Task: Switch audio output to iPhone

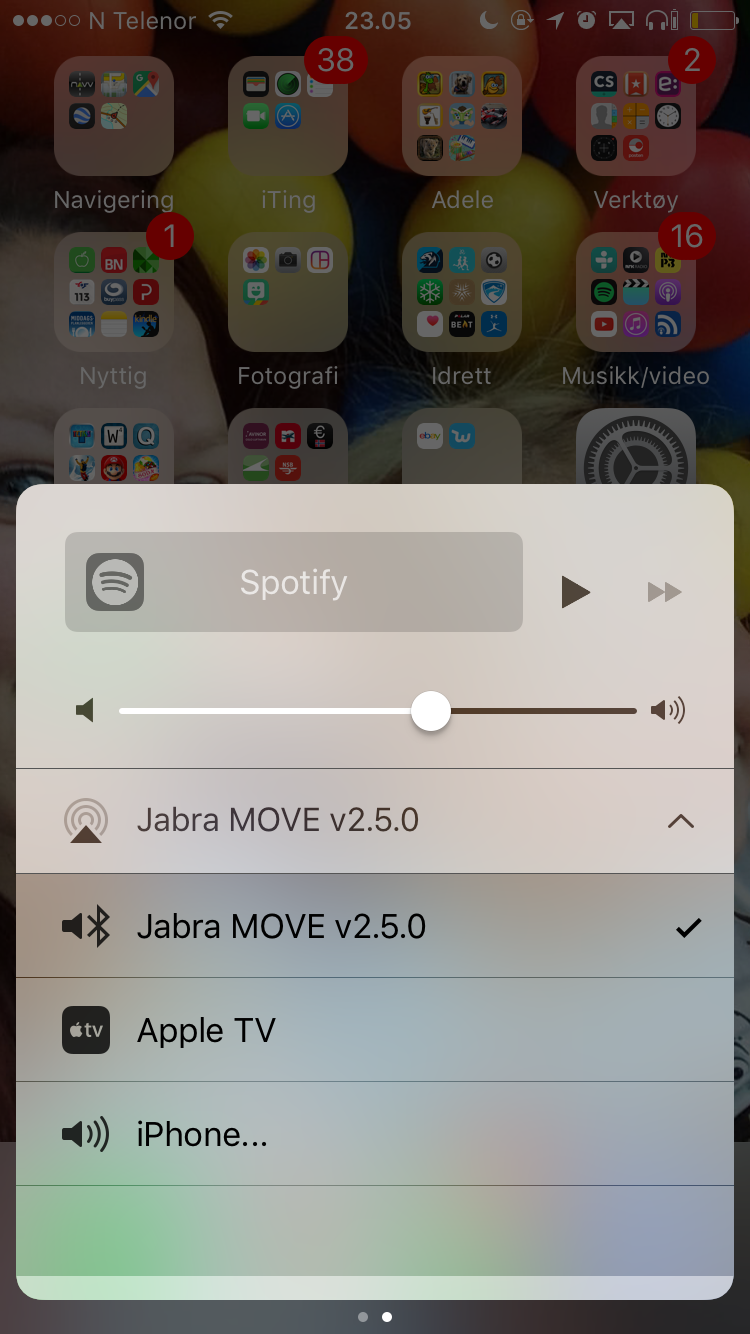Action: click(375, 1134)
